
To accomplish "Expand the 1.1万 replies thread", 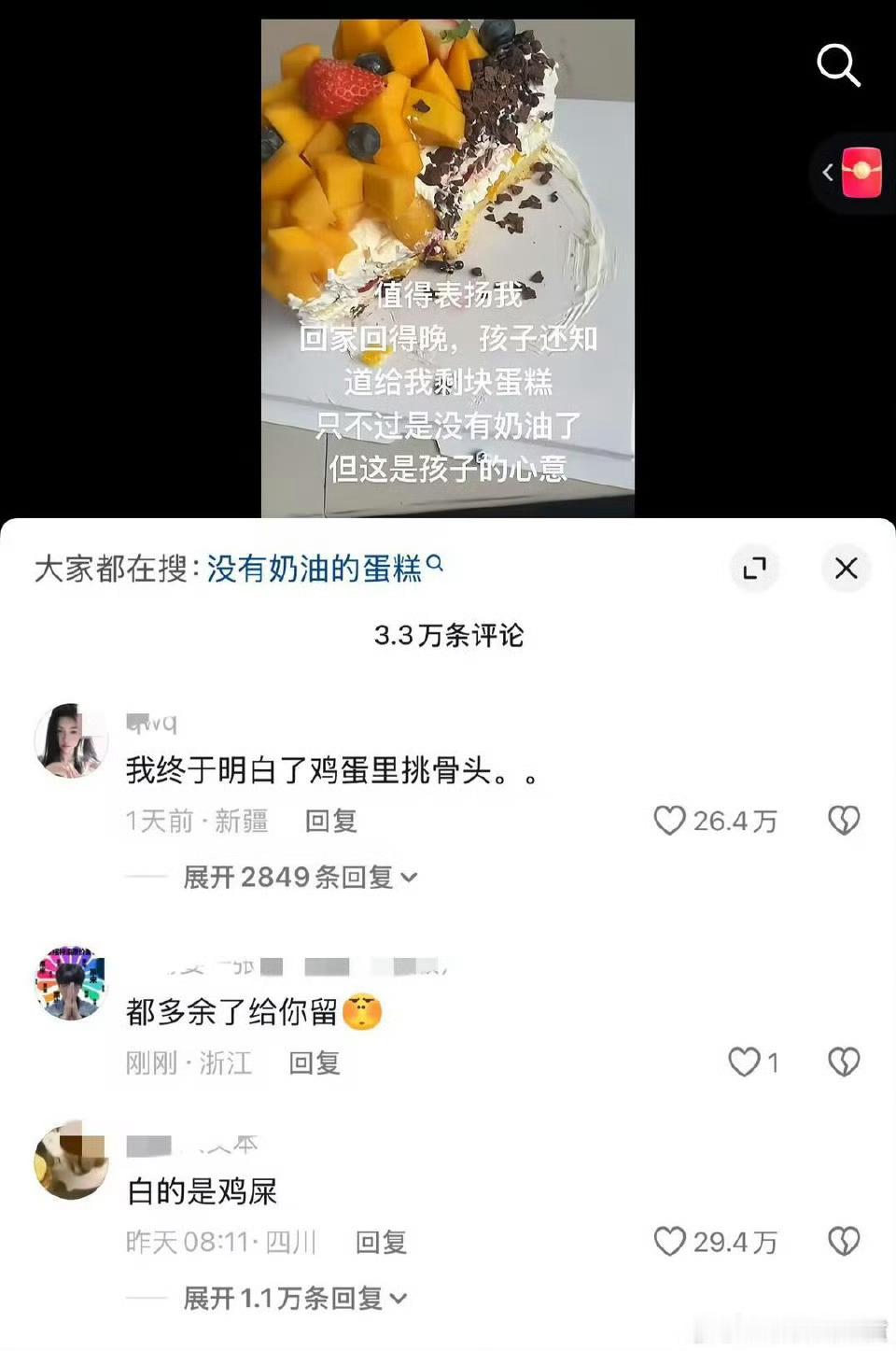I will tap(289, 1297).
